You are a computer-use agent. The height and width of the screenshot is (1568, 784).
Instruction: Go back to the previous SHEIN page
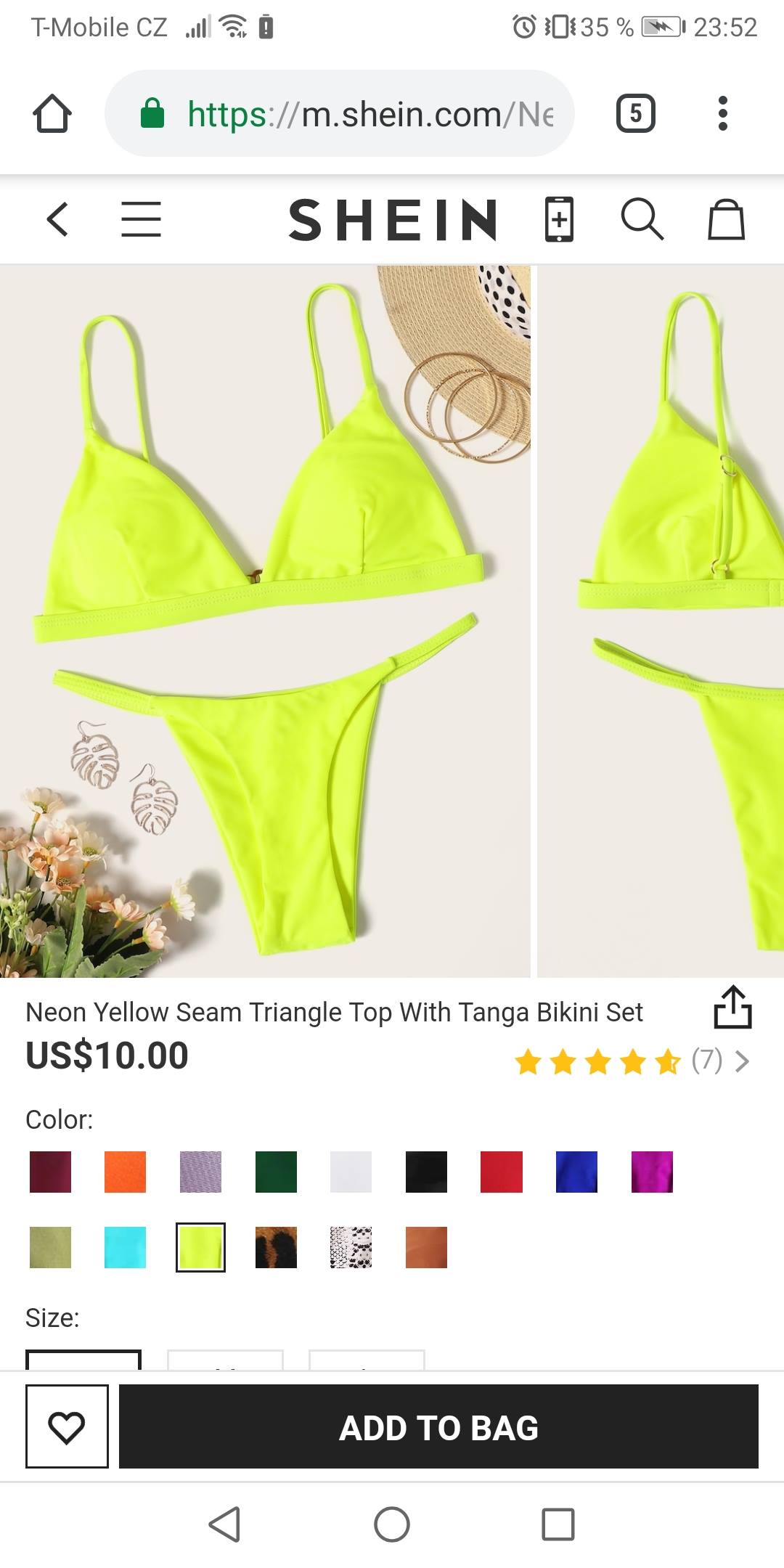coord(57,219)
